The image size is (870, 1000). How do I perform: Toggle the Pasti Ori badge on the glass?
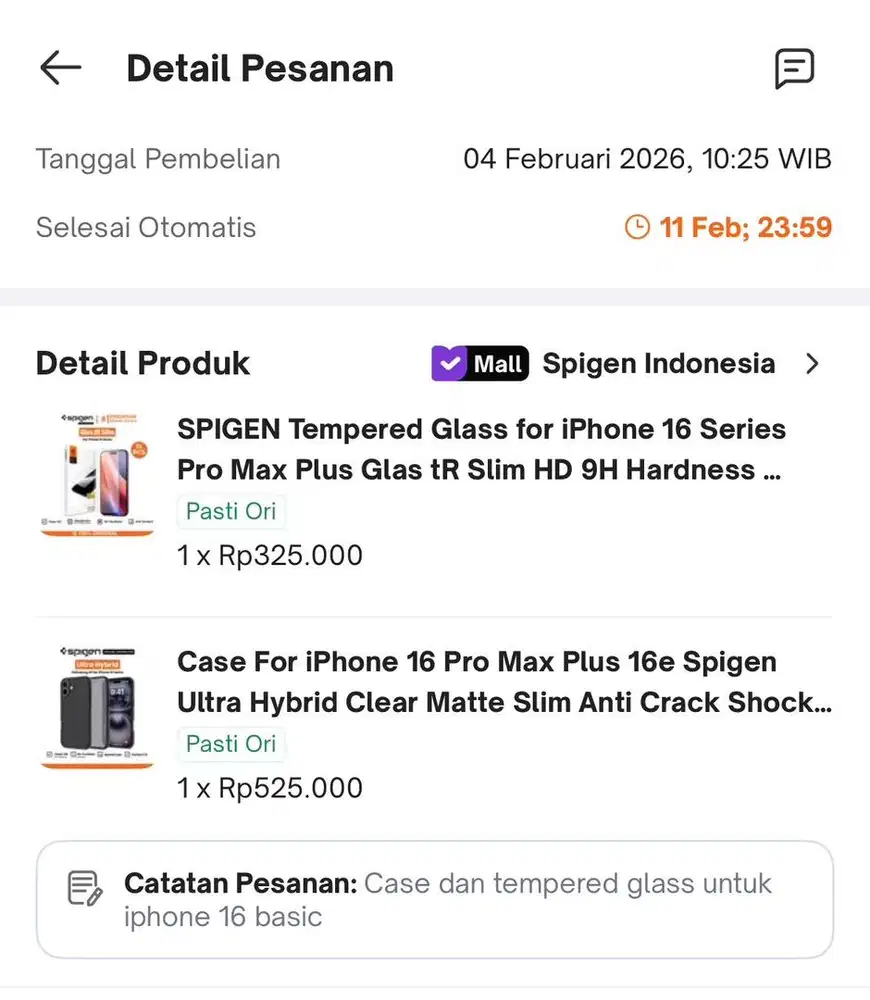[231, 511]
